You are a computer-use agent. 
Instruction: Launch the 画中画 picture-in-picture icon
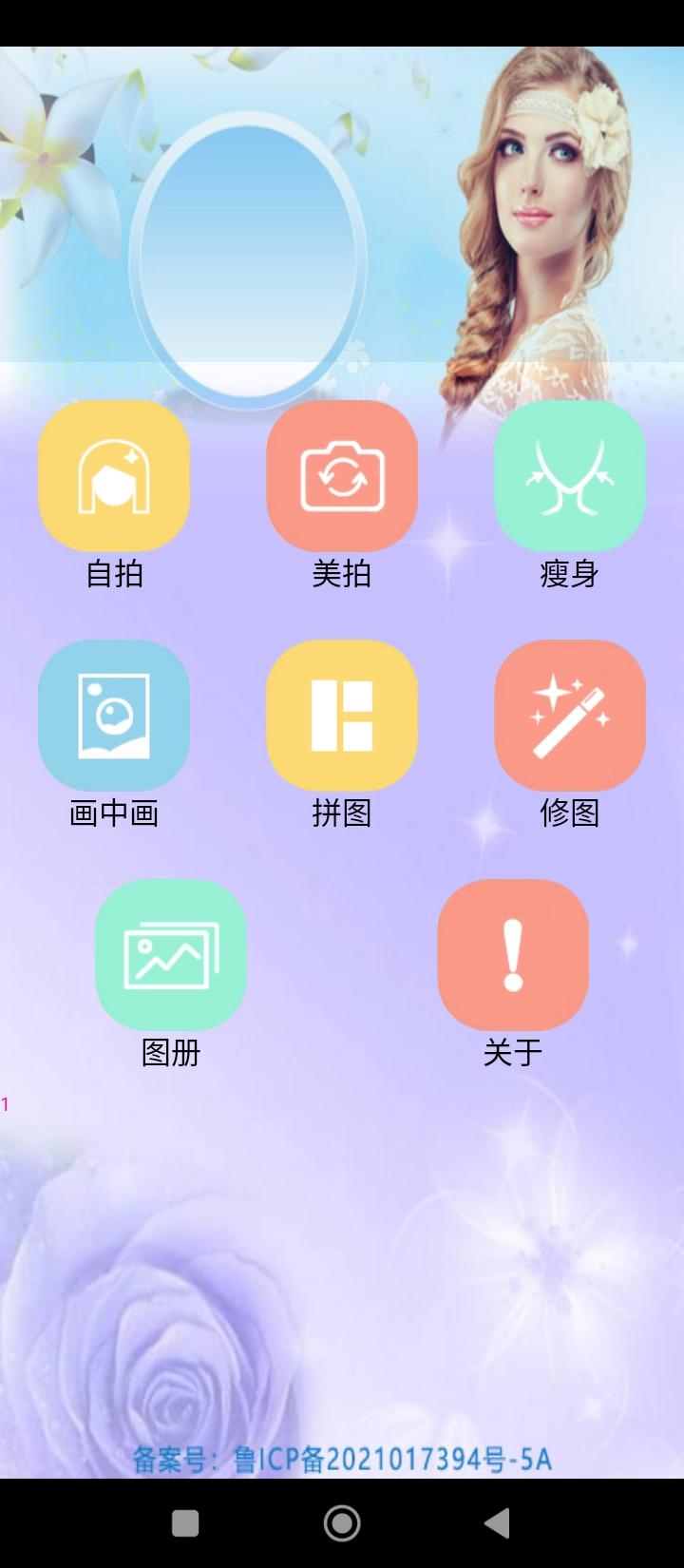click(x=114, y=715)
